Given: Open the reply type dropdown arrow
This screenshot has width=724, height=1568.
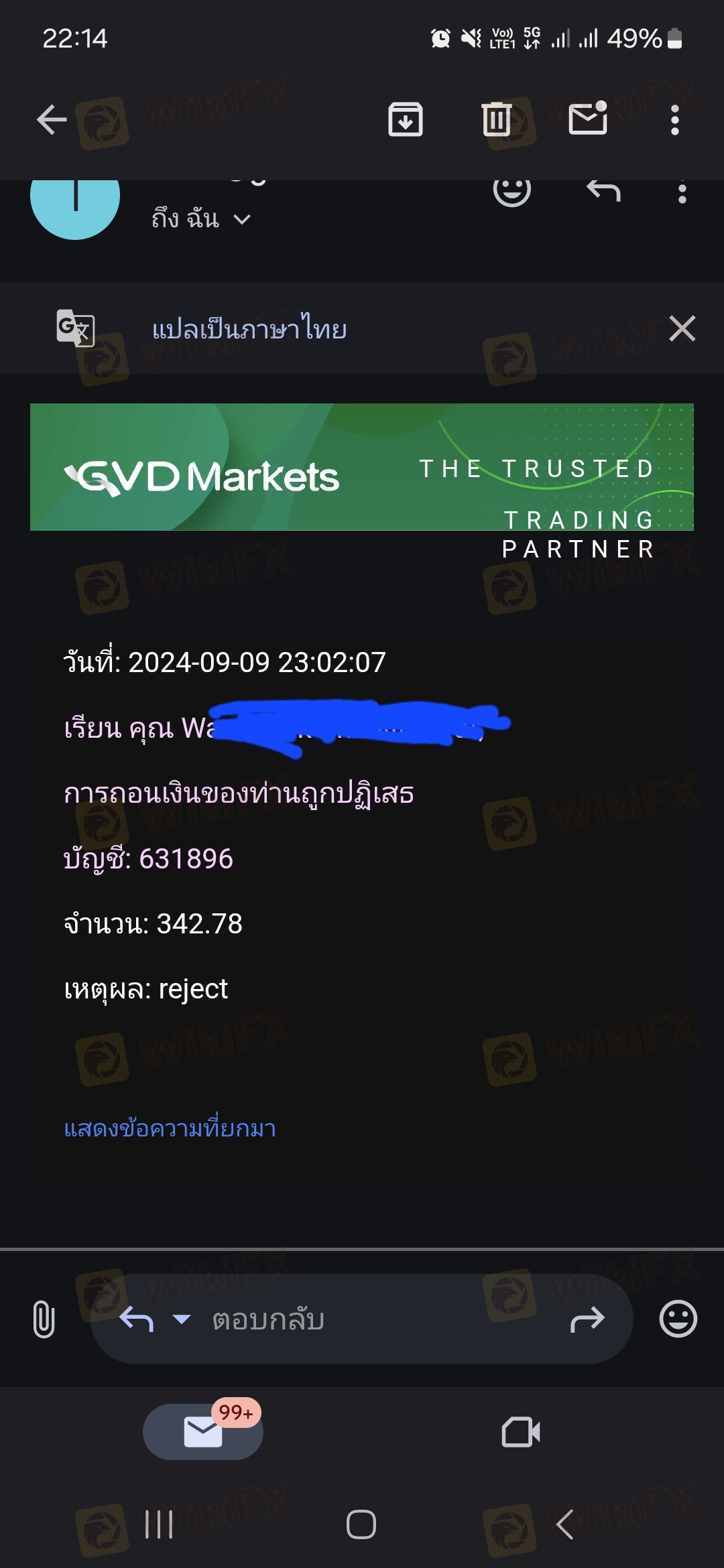Looking at the screenshot, I should click(181, 1319).
